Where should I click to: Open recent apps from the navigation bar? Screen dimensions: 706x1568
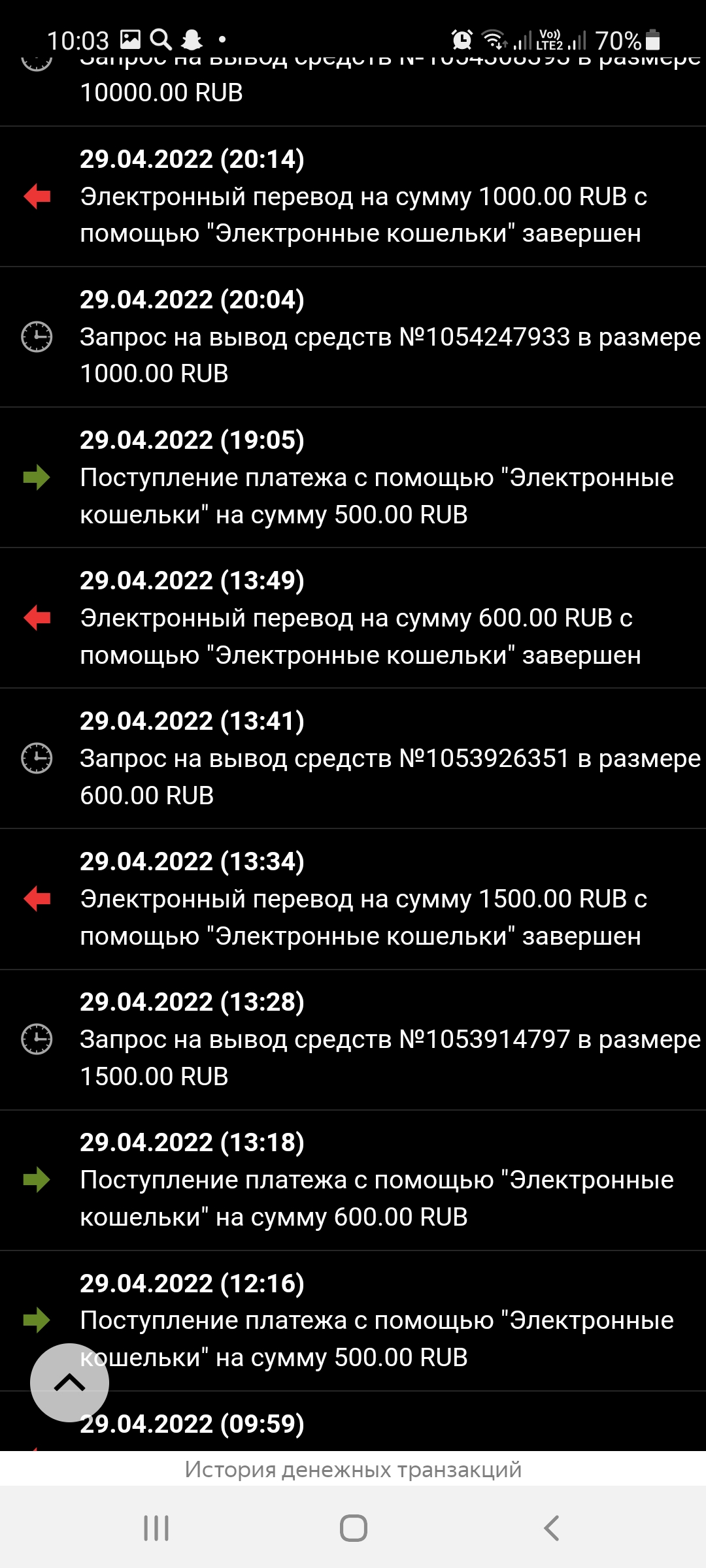156,1527
